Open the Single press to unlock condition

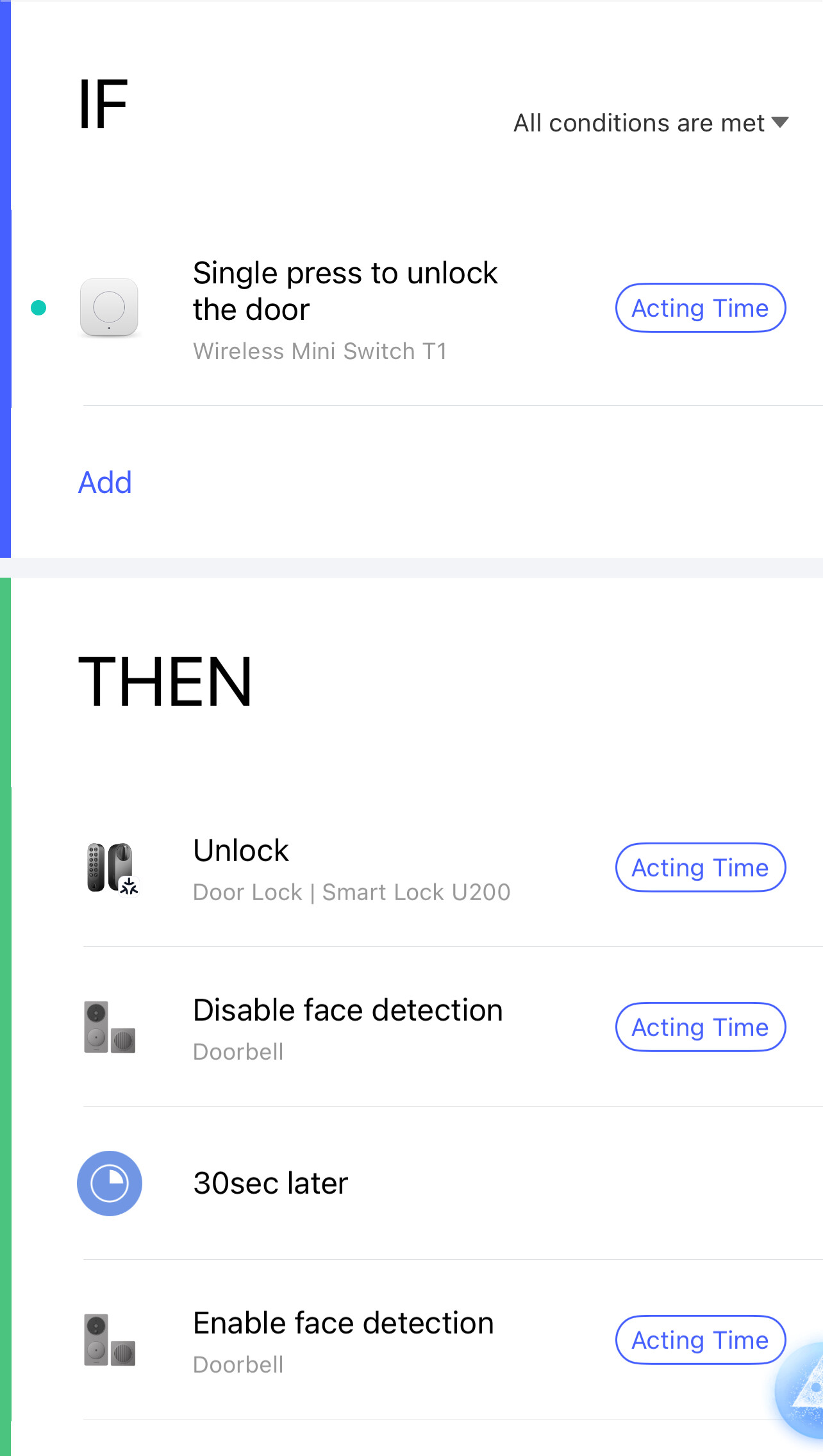[346, 308]
